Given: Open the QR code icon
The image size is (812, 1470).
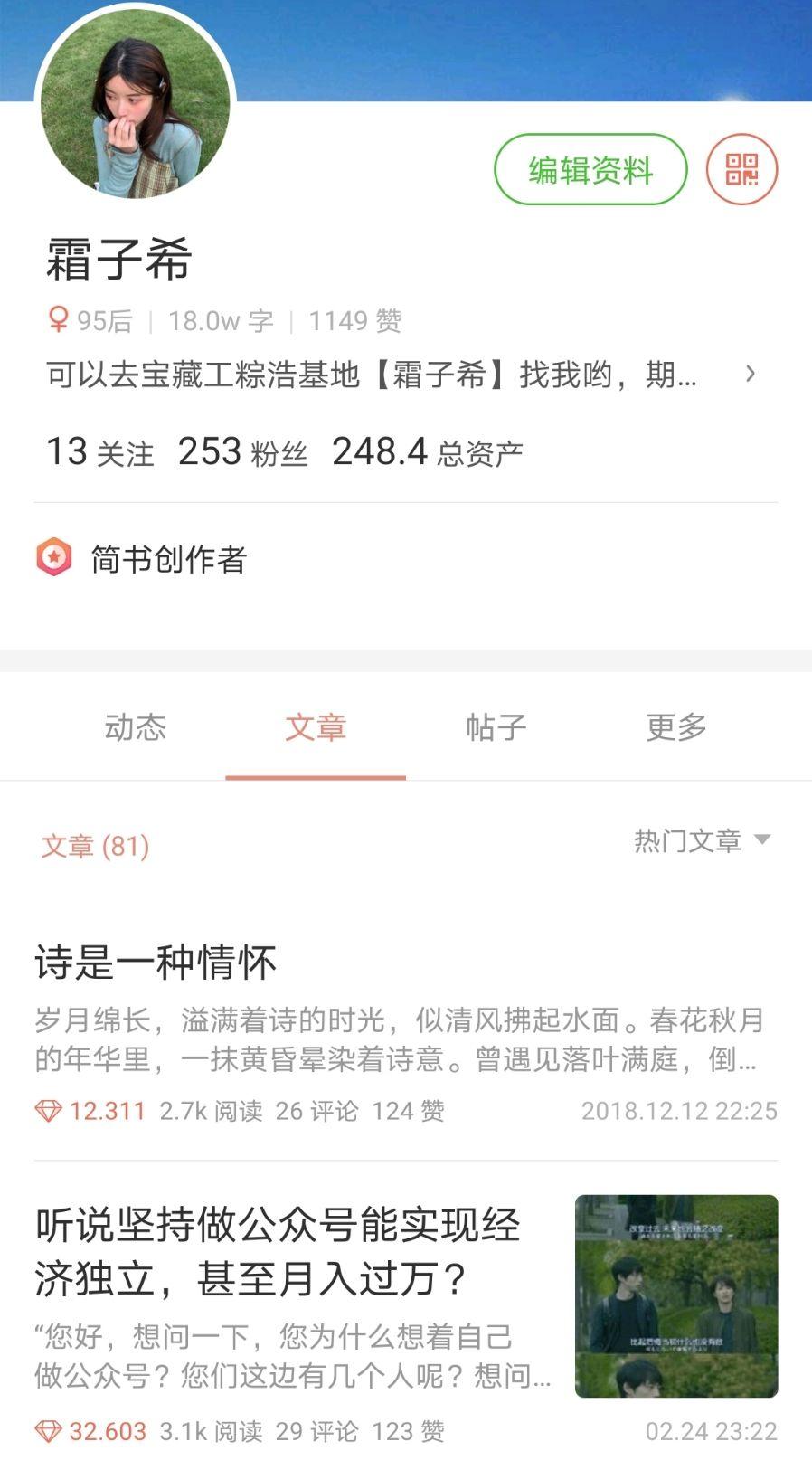Looking at the screenshot, I should coord(741,169).
